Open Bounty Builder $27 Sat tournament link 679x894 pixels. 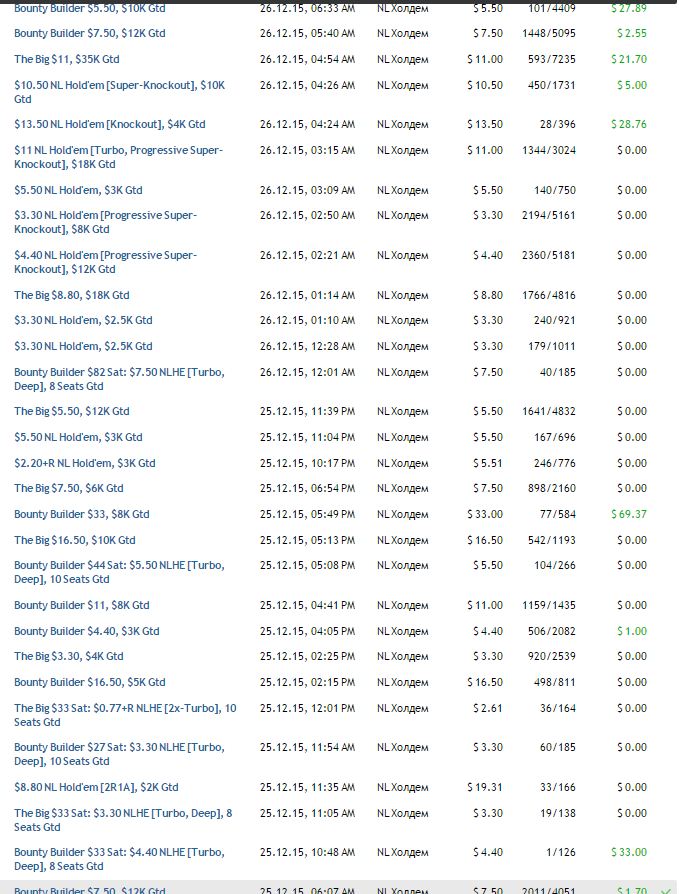[119, 748]
